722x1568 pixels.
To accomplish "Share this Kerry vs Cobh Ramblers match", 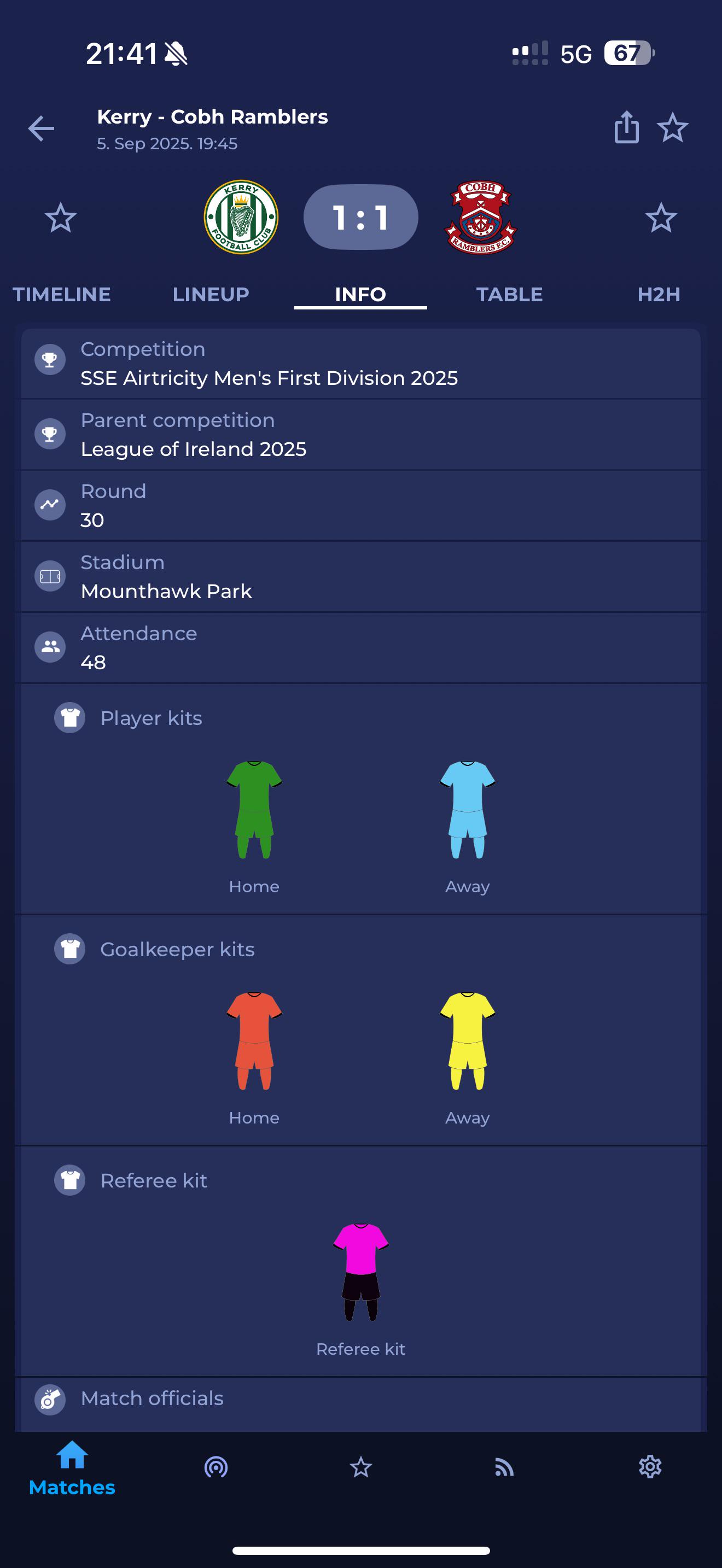I will click(626, 127).
